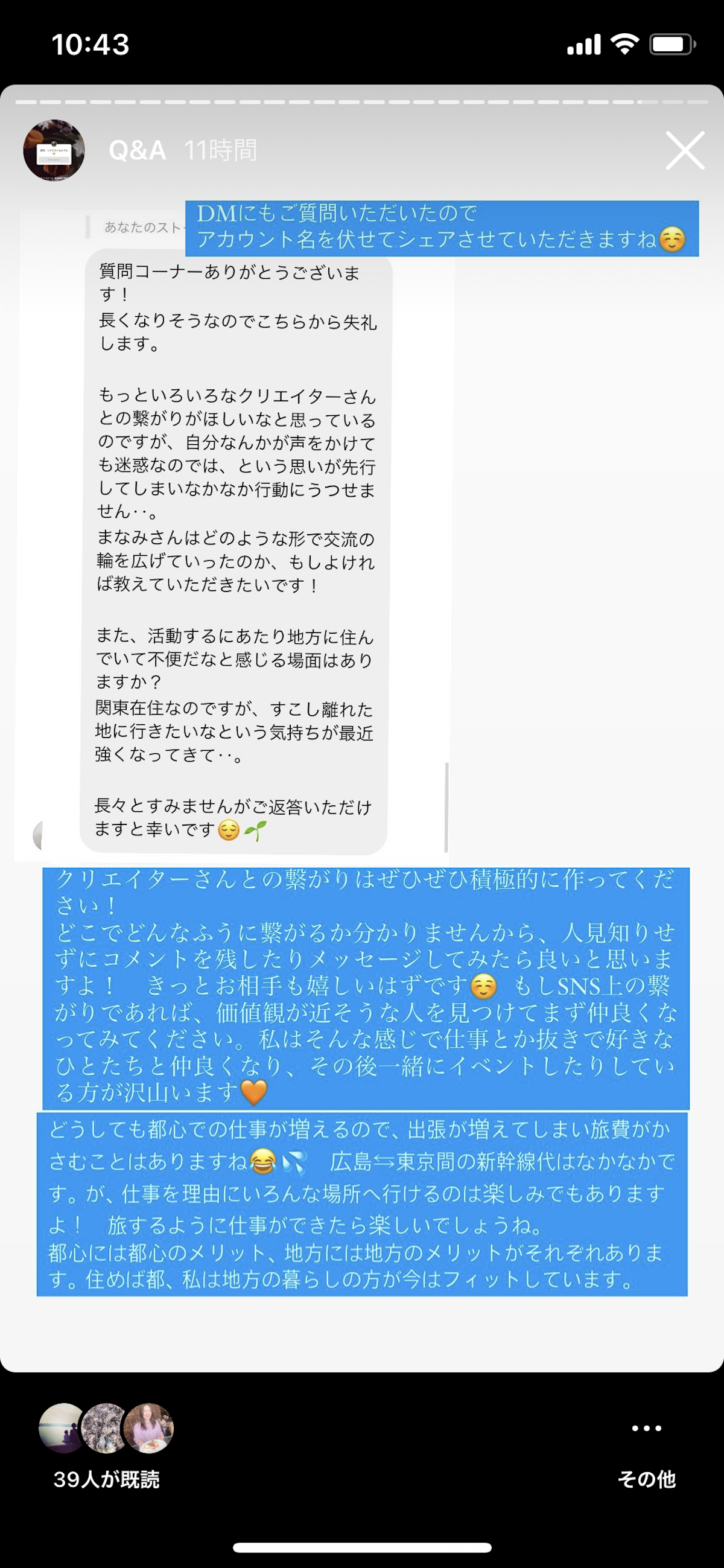Screen dimensions: 724x1568
Task: Open the story author's profile picture
Action: click(x=54, y=150)
